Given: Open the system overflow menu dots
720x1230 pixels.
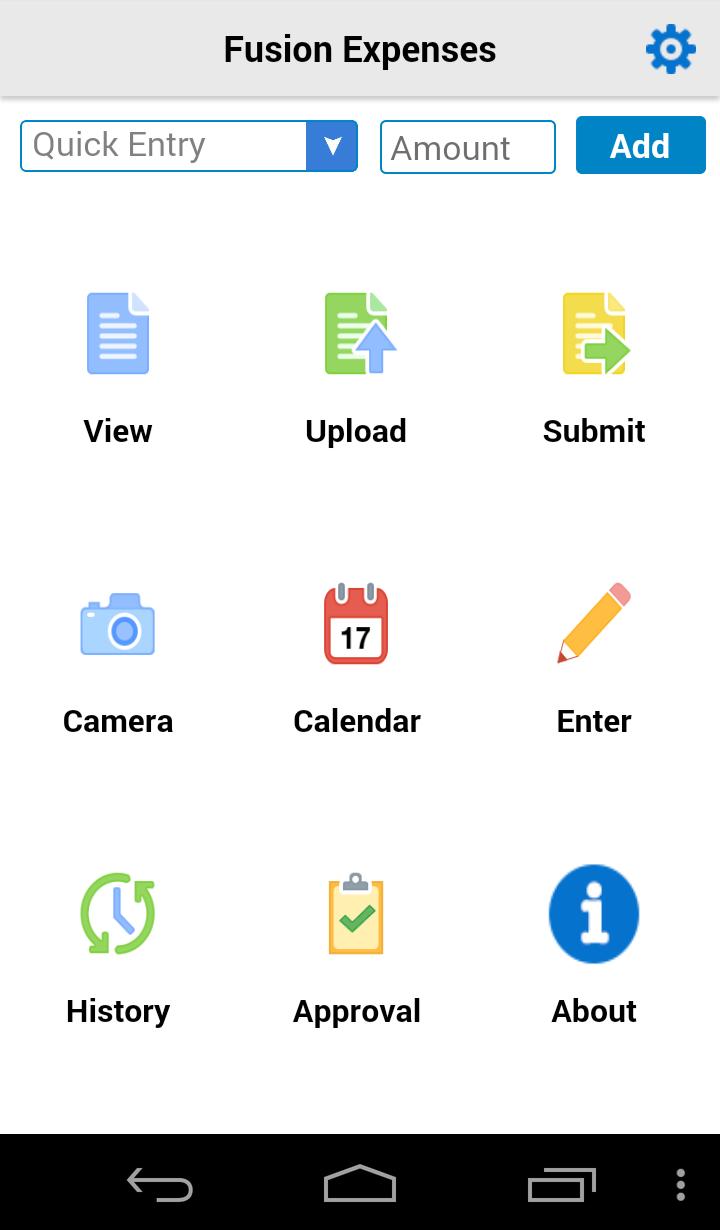Looking at the screenshot, I should pyautogui.click(x=680, y=1185).
